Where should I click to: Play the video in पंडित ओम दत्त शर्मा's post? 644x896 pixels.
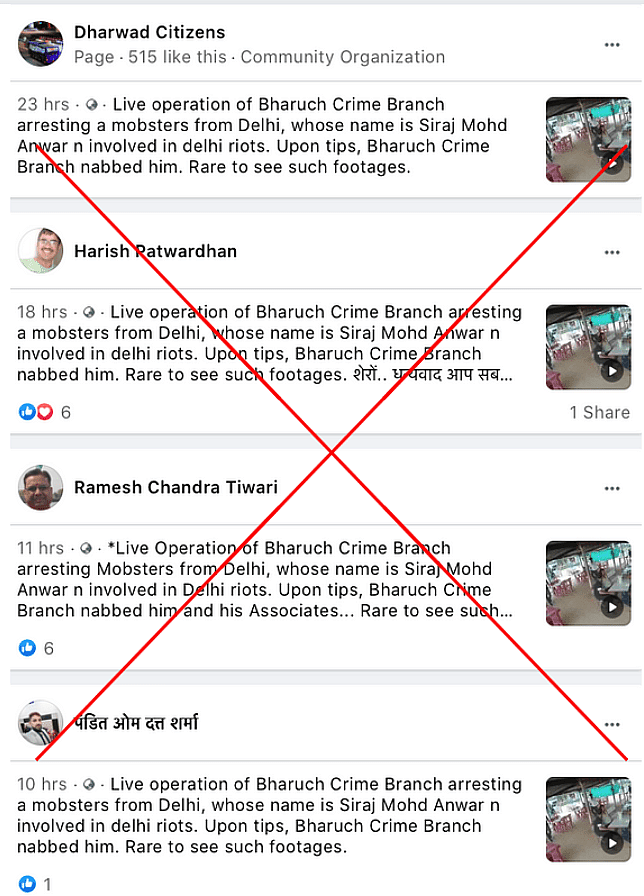589,819
